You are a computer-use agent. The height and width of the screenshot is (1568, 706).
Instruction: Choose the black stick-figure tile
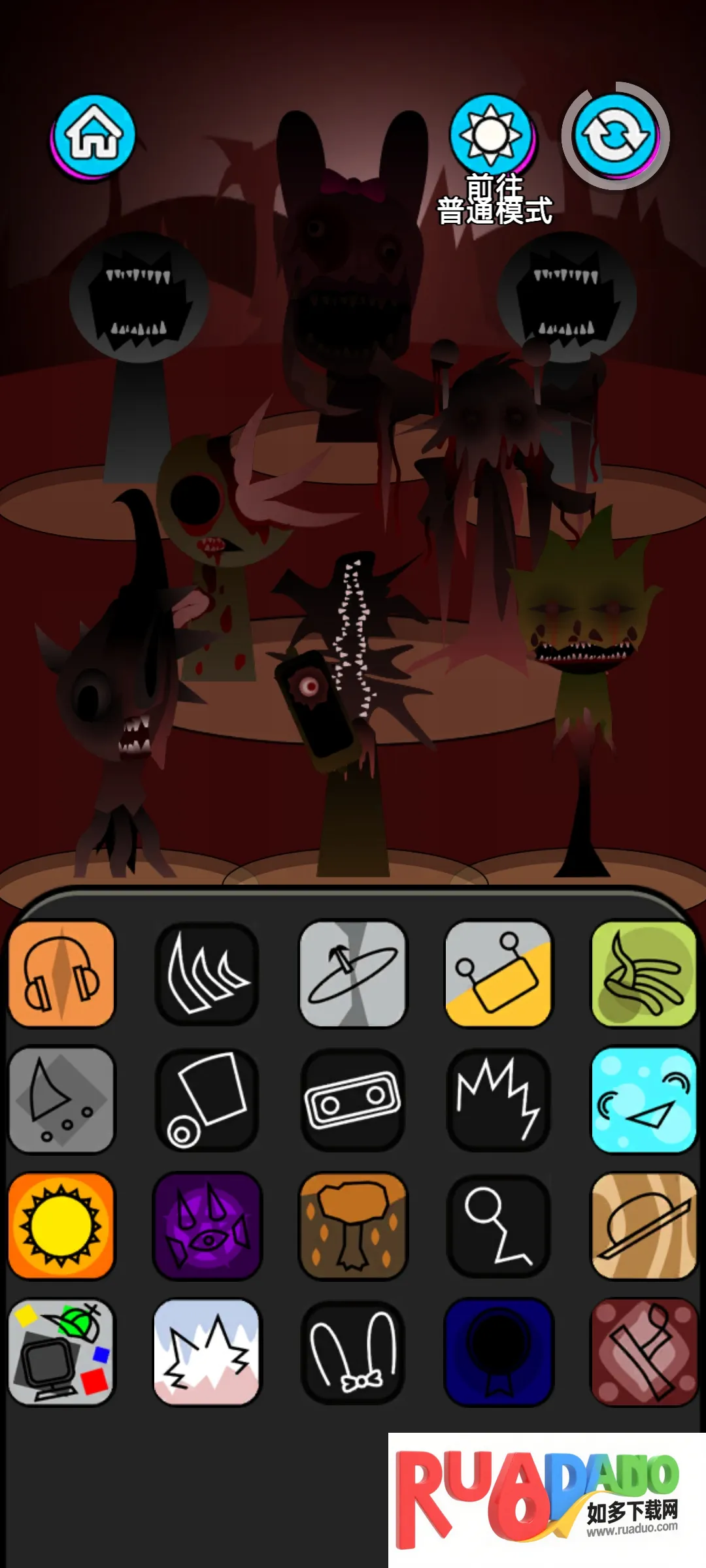point(498,1225)
